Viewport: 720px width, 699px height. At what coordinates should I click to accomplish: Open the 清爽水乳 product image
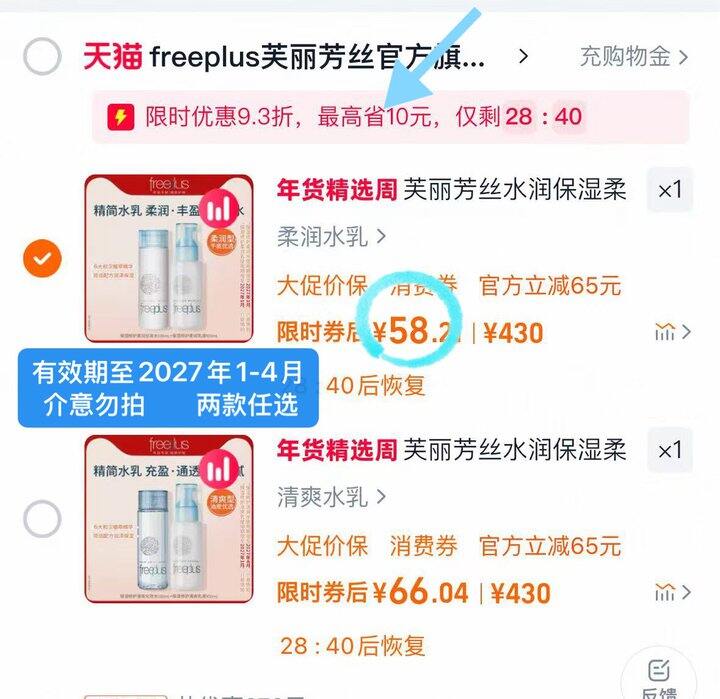[168, 519]
